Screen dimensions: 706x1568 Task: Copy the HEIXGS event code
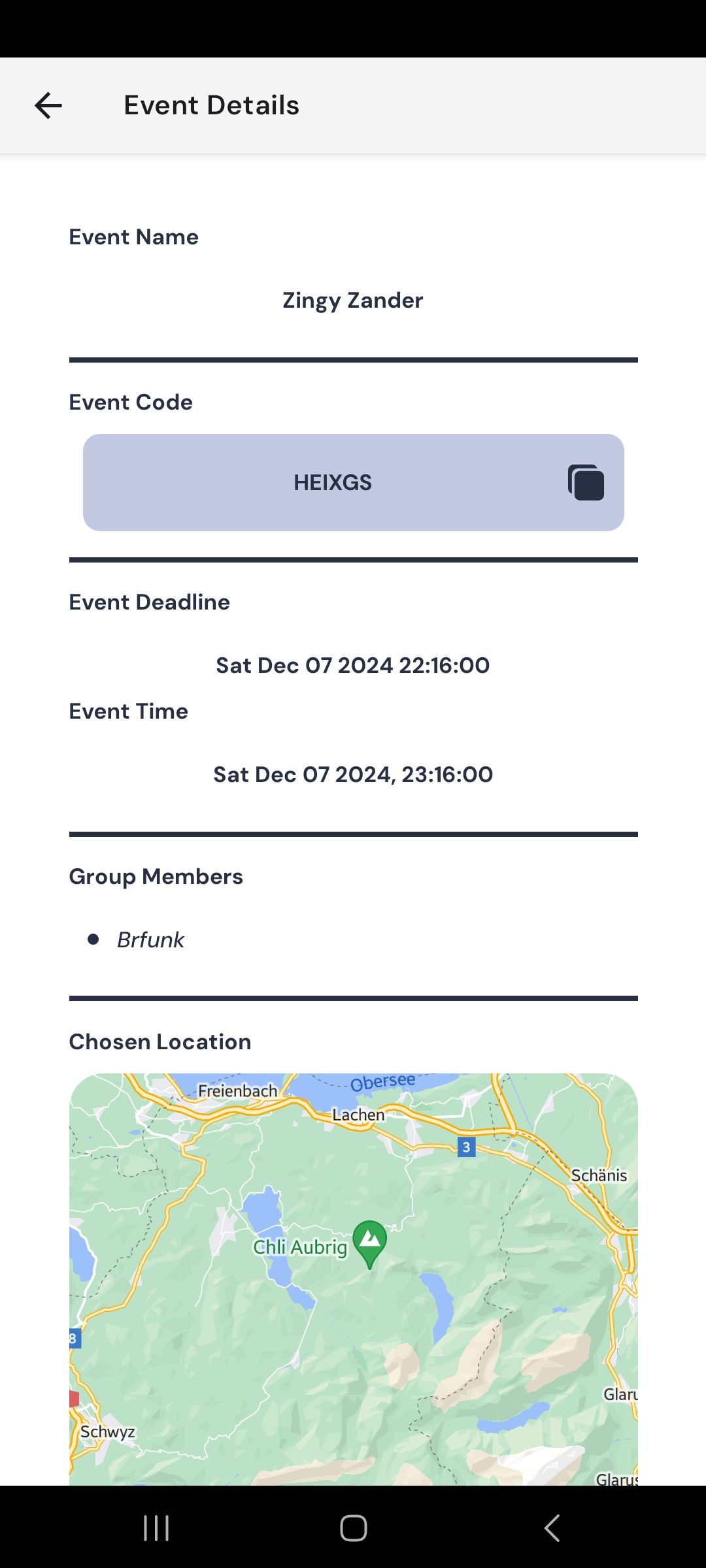(x=586, y=483)
